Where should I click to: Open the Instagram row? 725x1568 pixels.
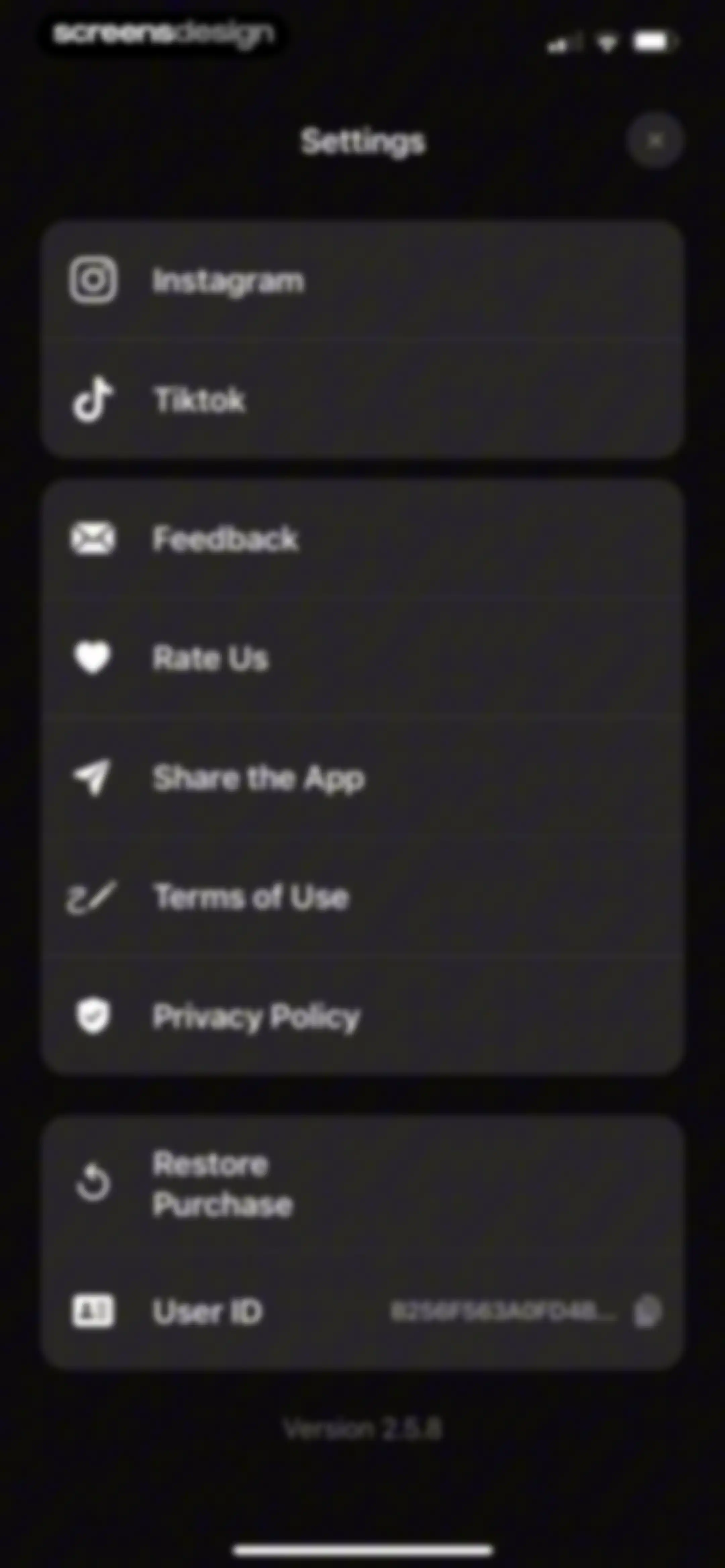[x=362, y=280]
